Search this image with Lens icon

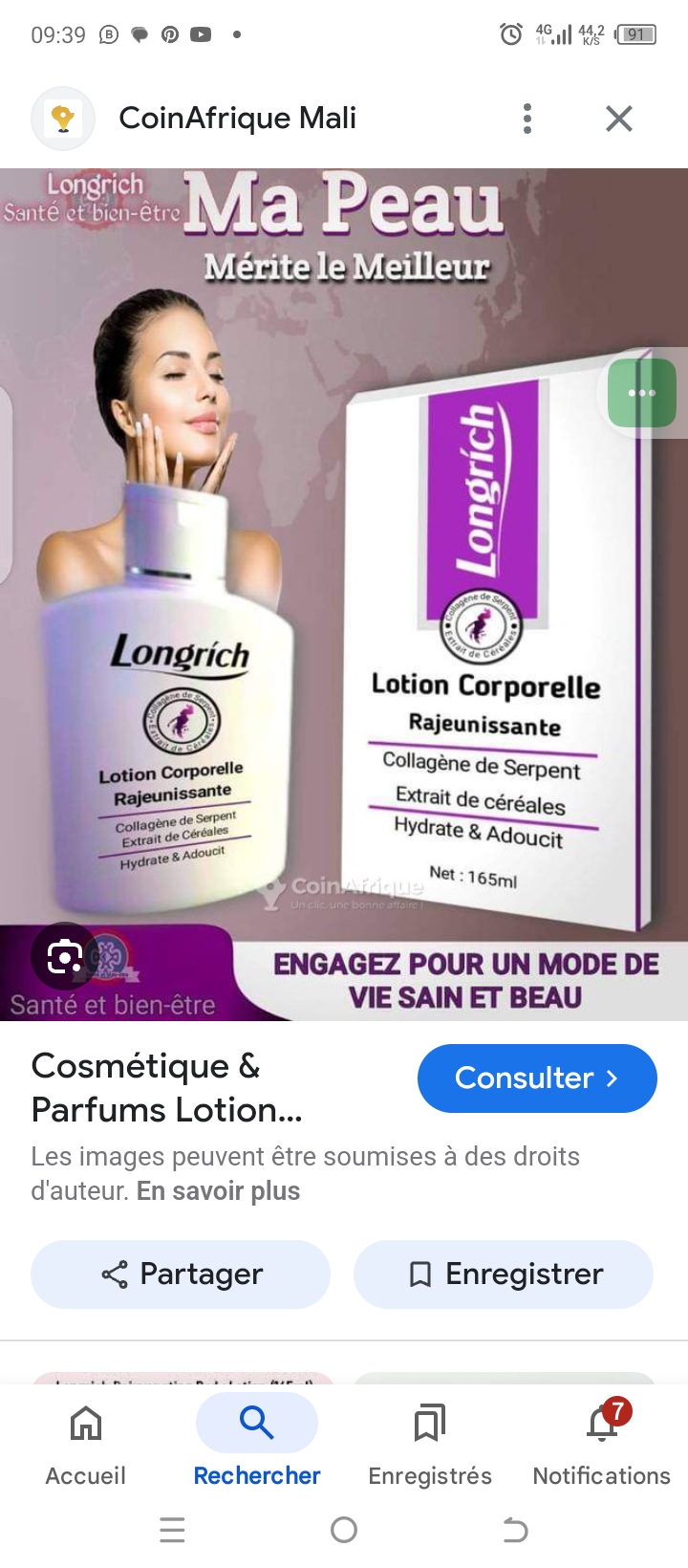point(64,956)
